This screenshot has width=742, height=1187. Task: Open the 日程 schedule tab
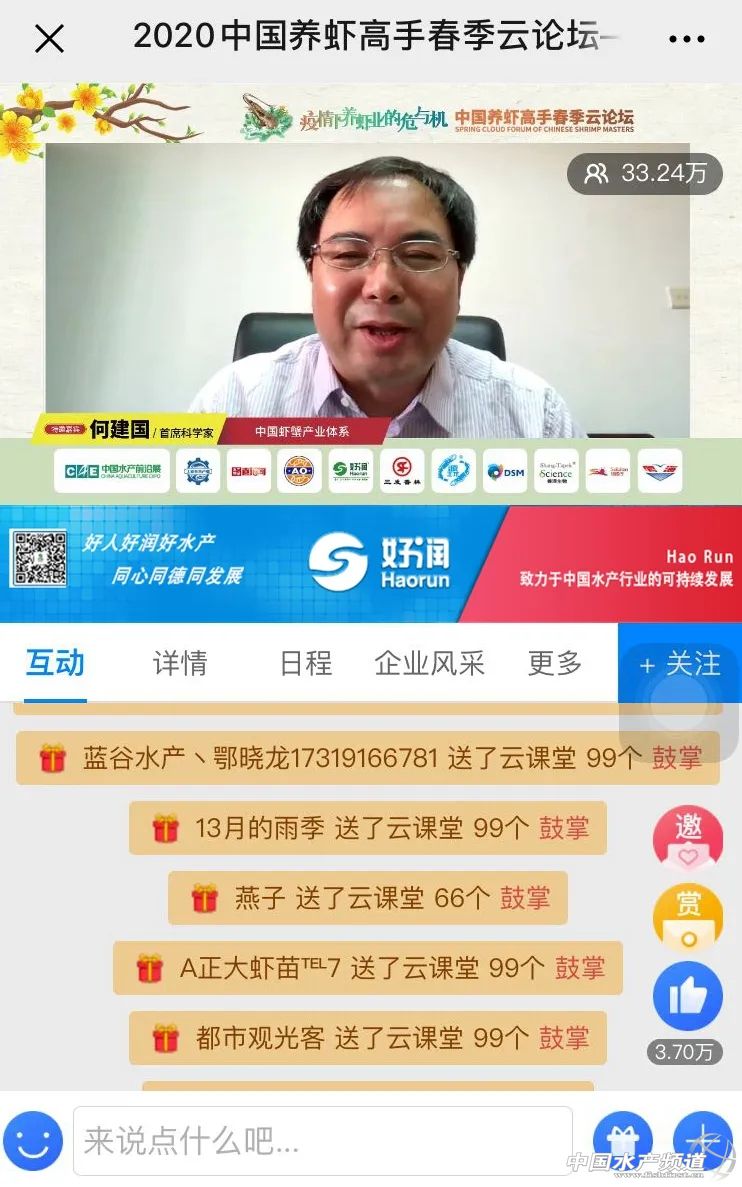[x=305, y=663]
